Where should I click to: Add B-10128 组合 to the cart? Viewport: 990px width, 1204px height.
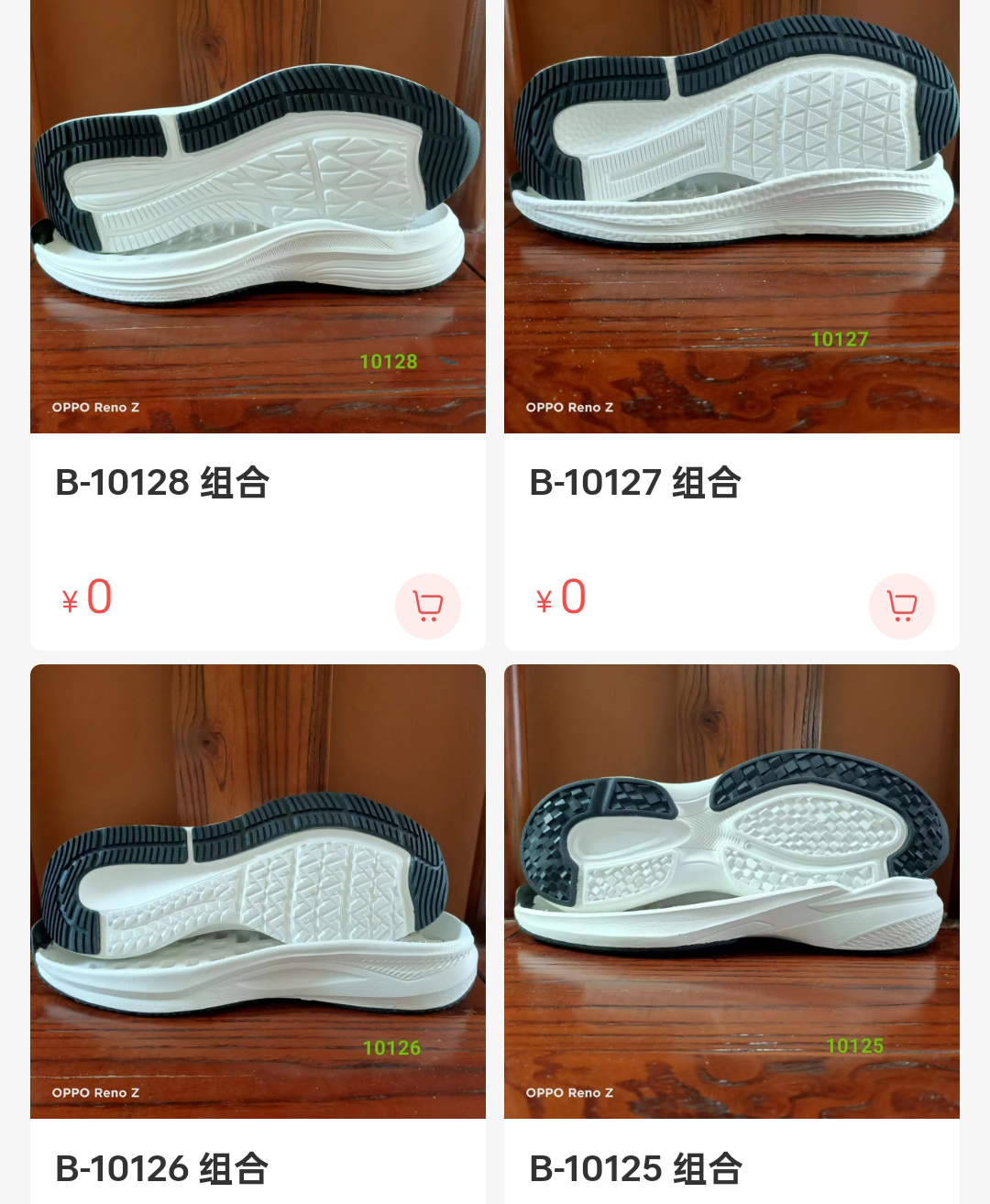click(x=427, y=606)
